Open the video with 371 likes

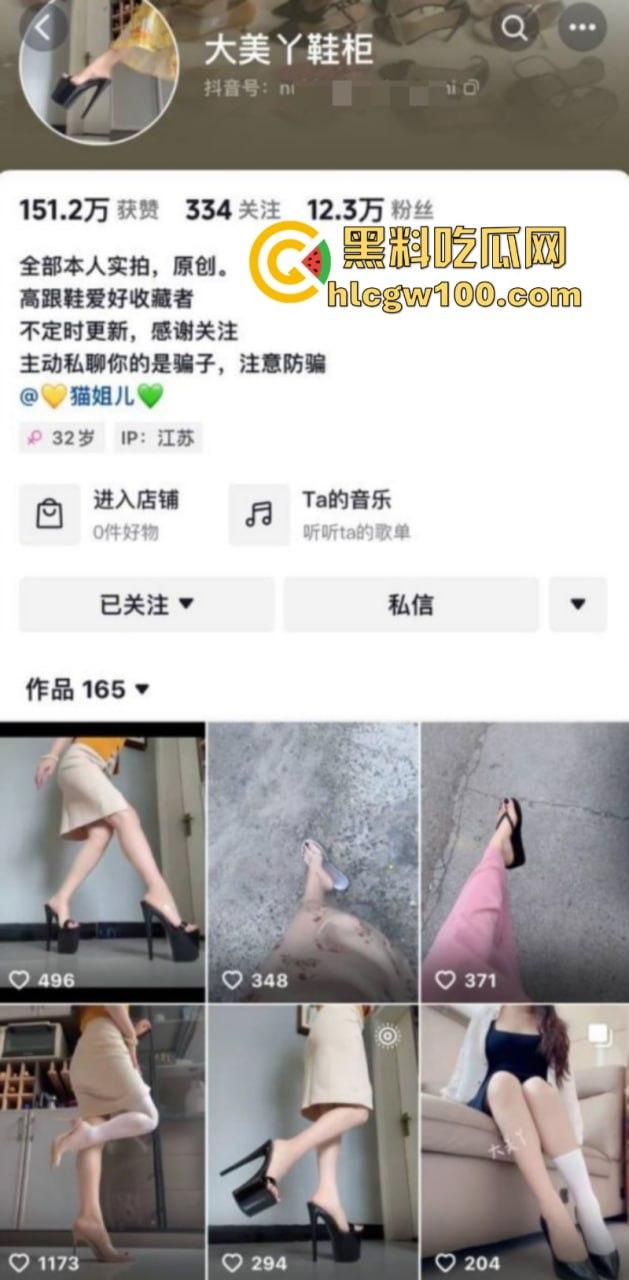[525, 860]
